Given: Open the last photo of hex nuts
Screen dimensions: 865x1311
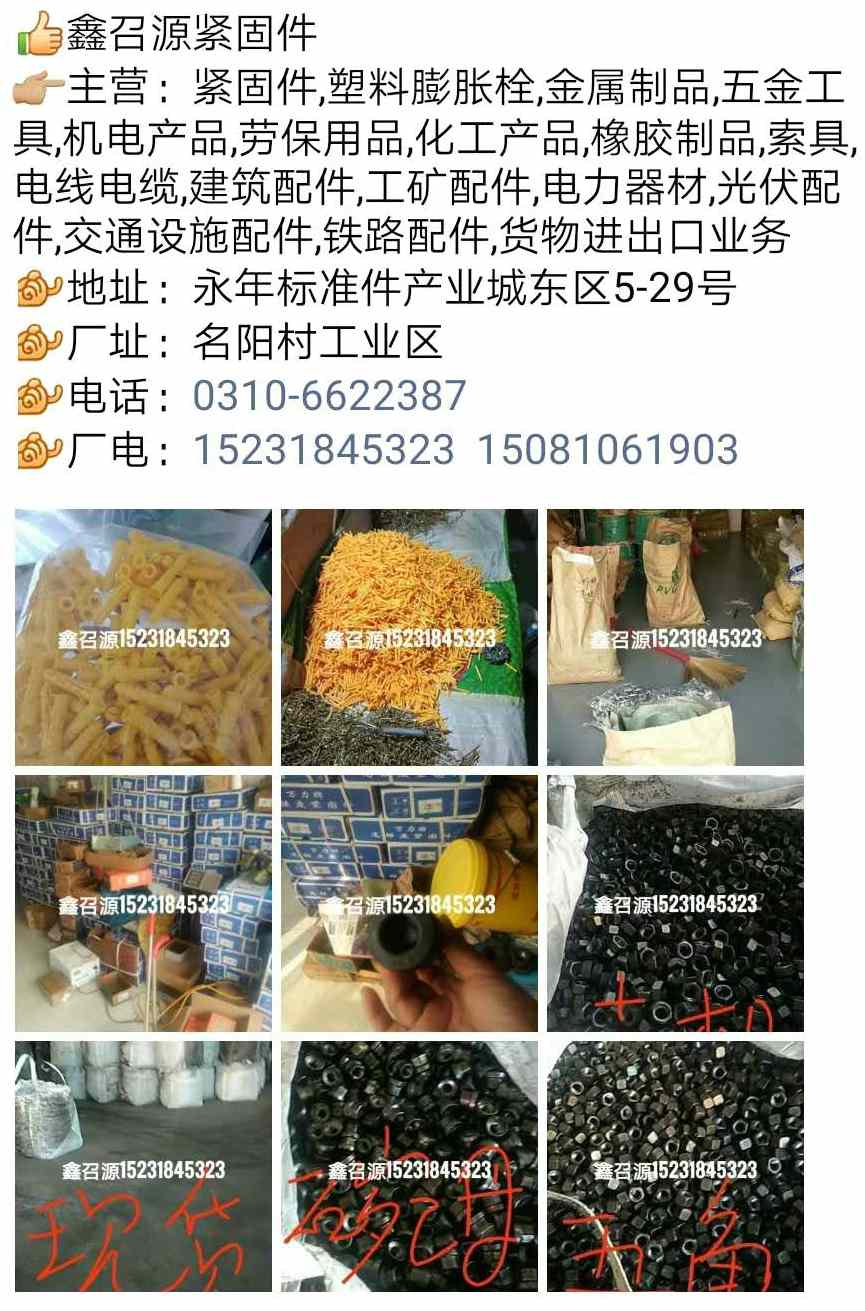Looking at the screenshot, I should [675, 1169].
